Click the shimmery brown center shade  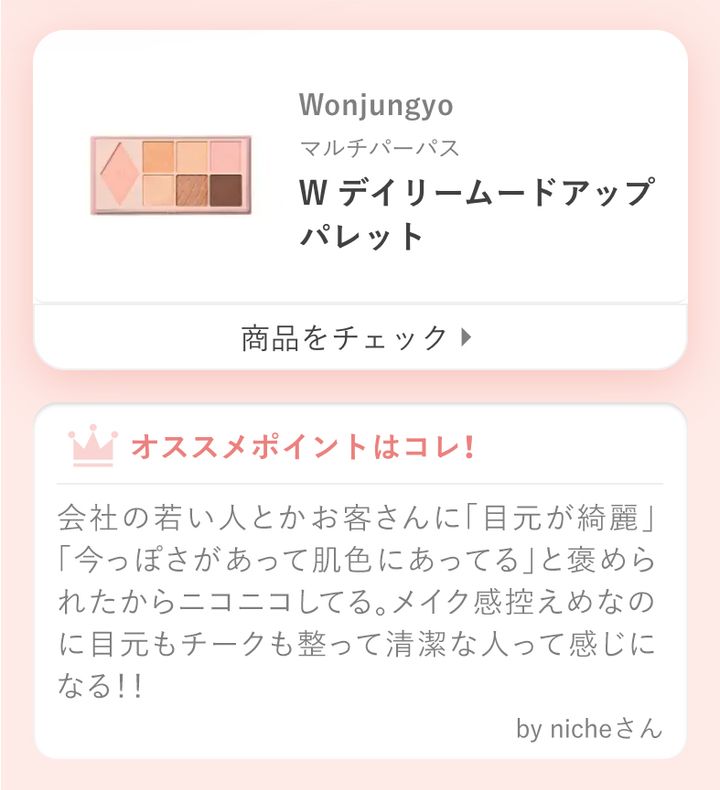[192, 189]
